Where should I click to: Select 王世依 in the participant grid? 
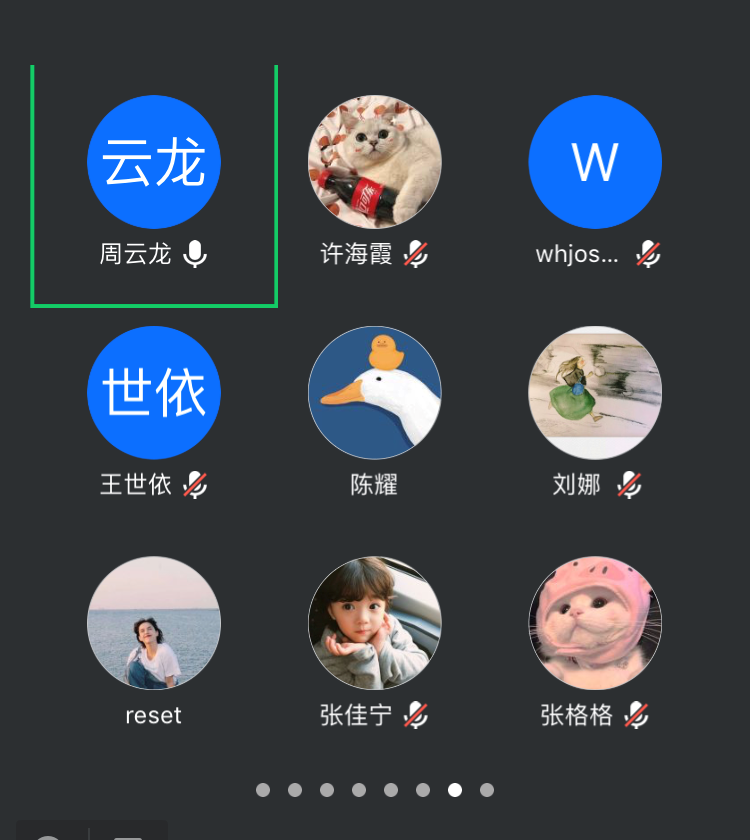coord(154,393)
